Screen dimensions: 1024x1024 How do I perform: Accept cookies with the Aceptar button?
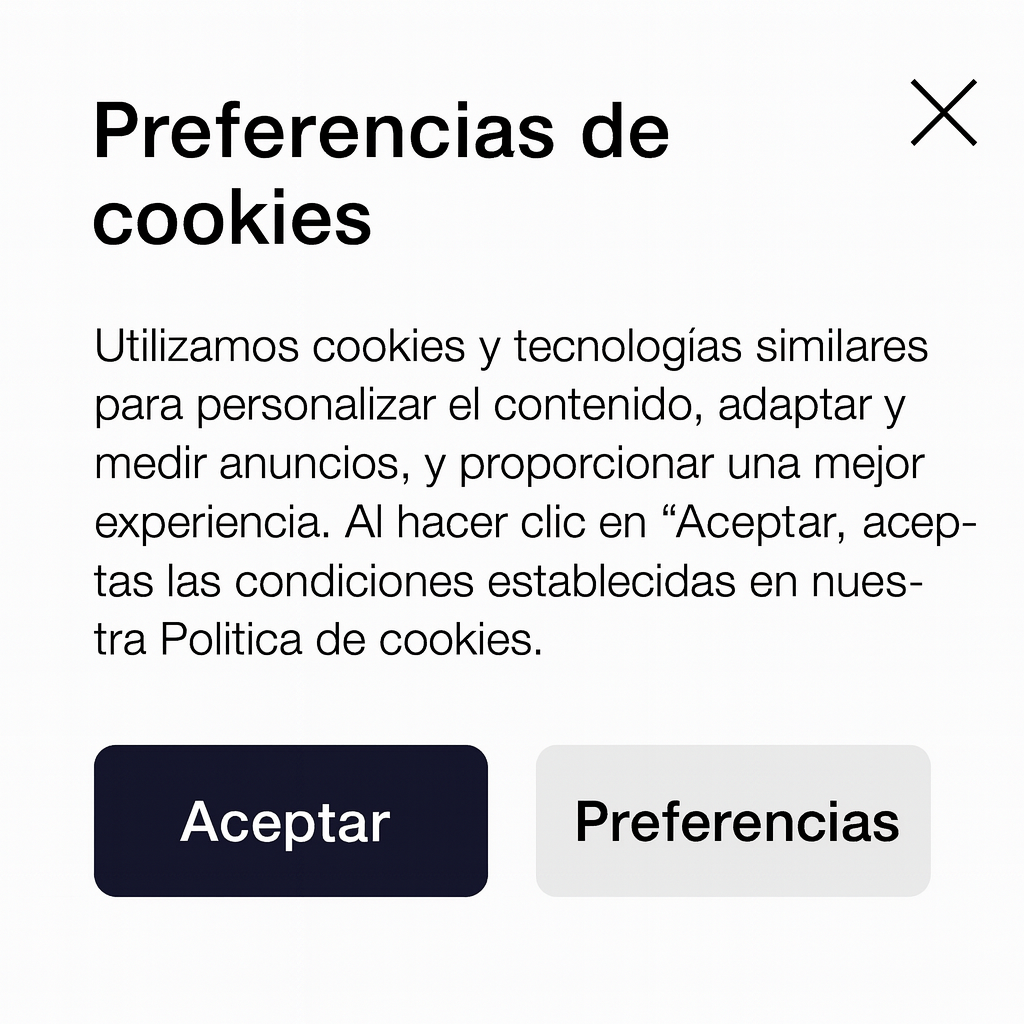(290, 821)
